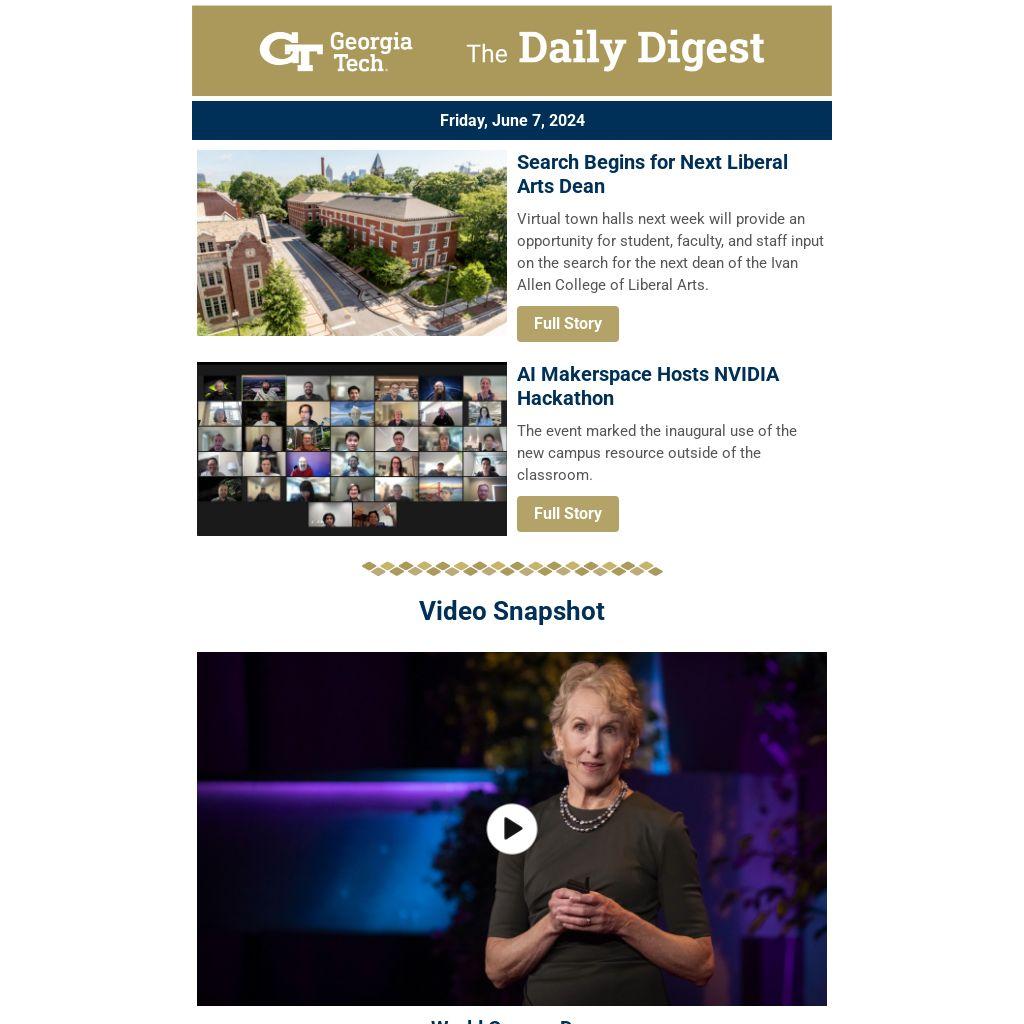Play the Video Snapshot video
This screenshot has height=1024, width=1024.
512,829
